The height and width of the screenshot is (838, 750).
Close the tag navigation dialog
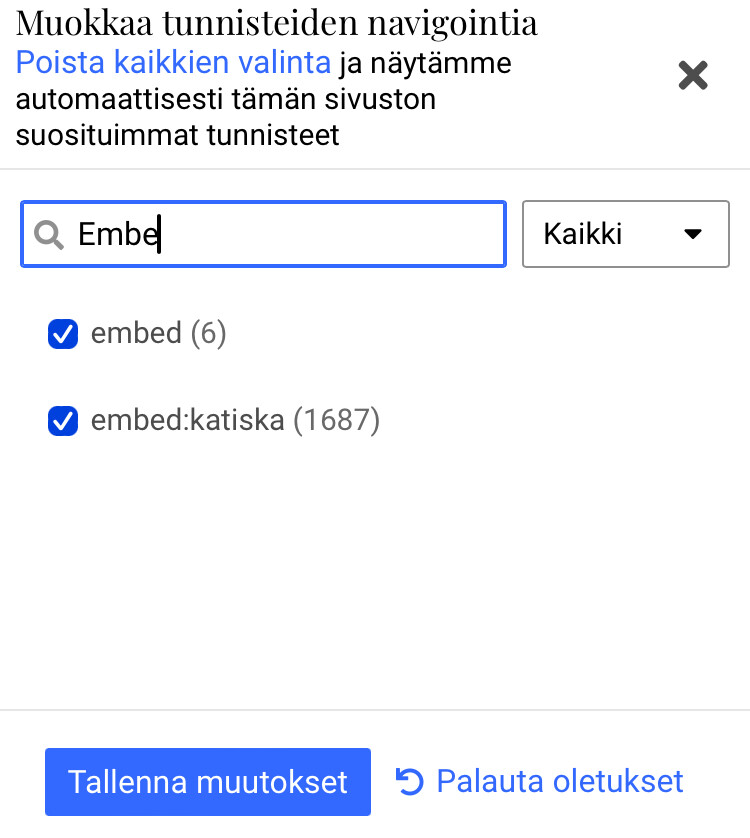pyautogui.click(x=693, y=75)
